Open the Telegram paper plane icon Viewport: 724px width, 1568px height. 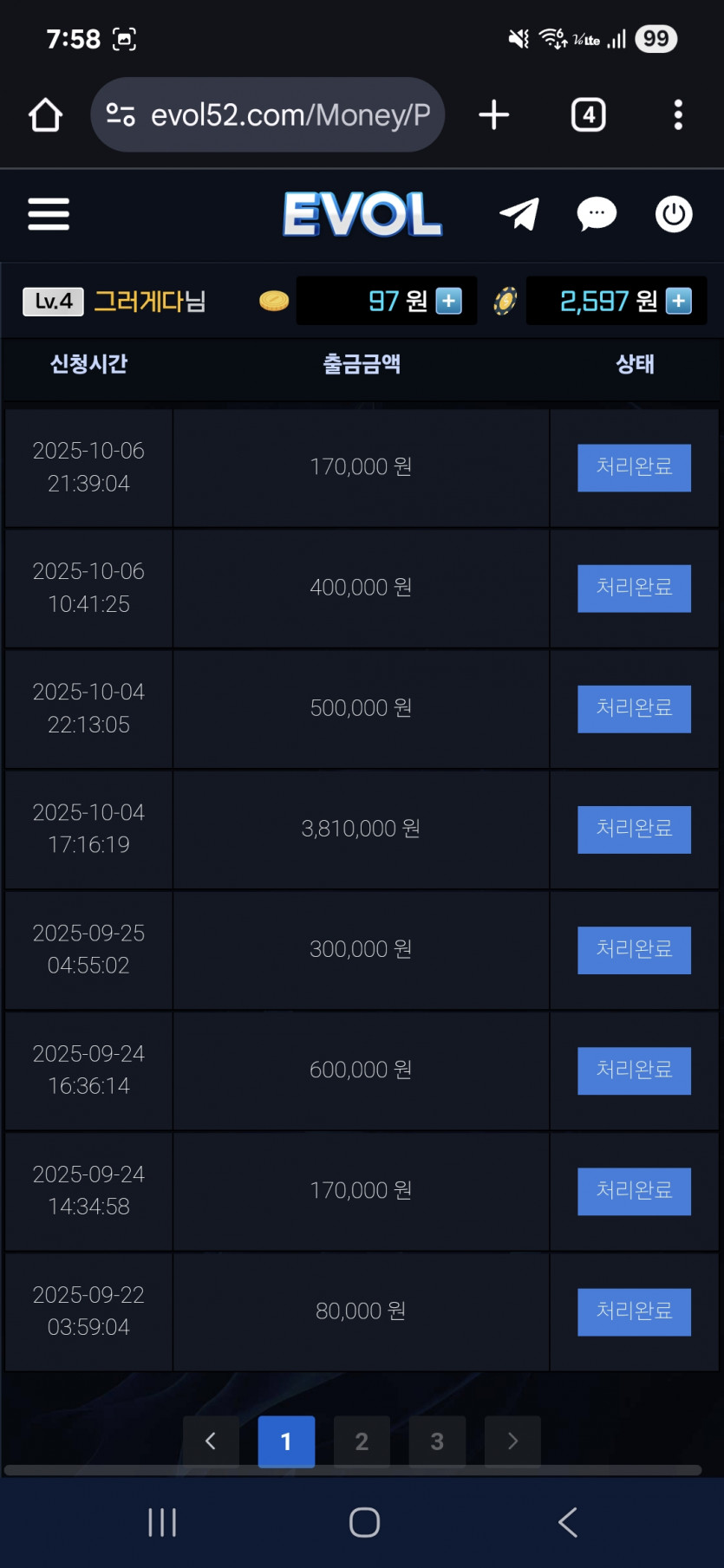point(519,214)
